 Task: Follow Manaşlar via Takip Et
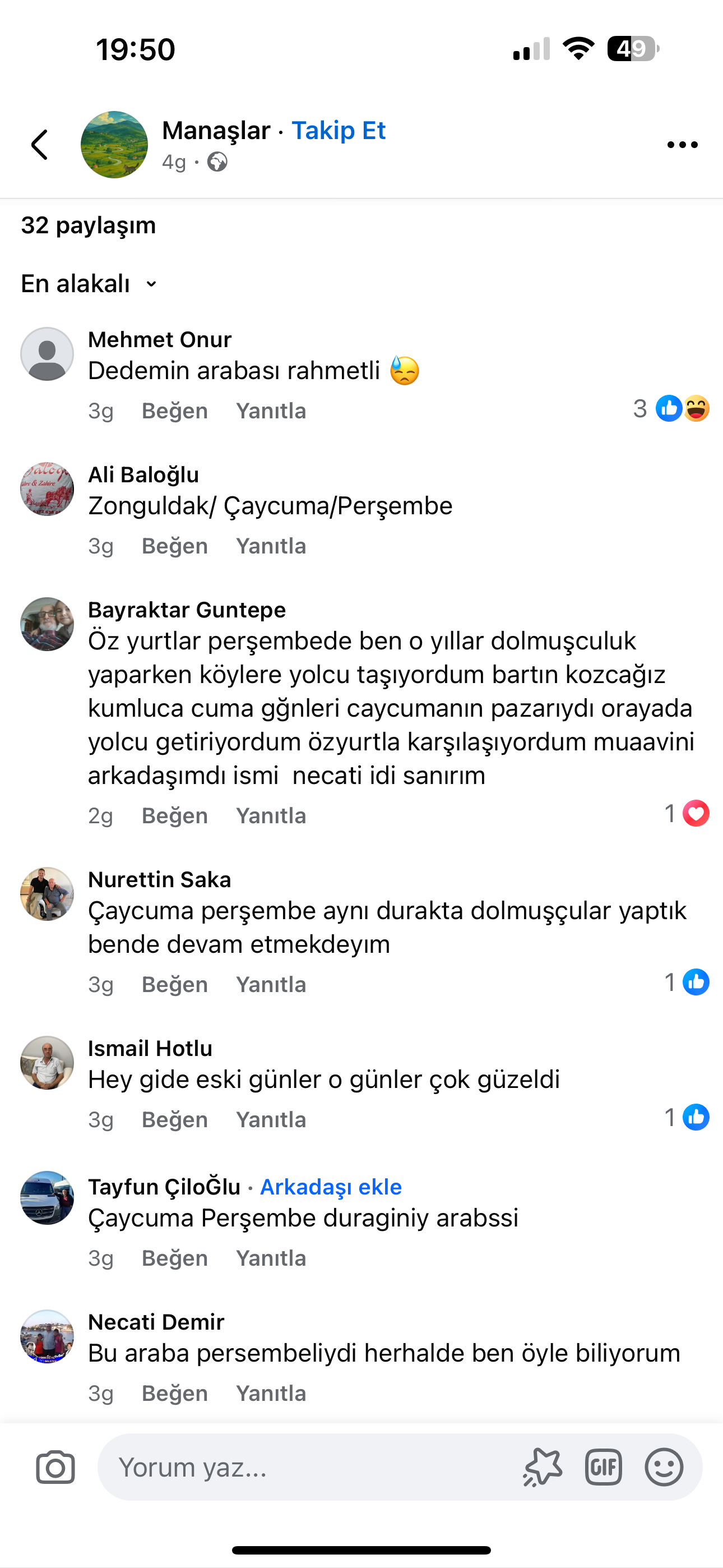(339, 131)
